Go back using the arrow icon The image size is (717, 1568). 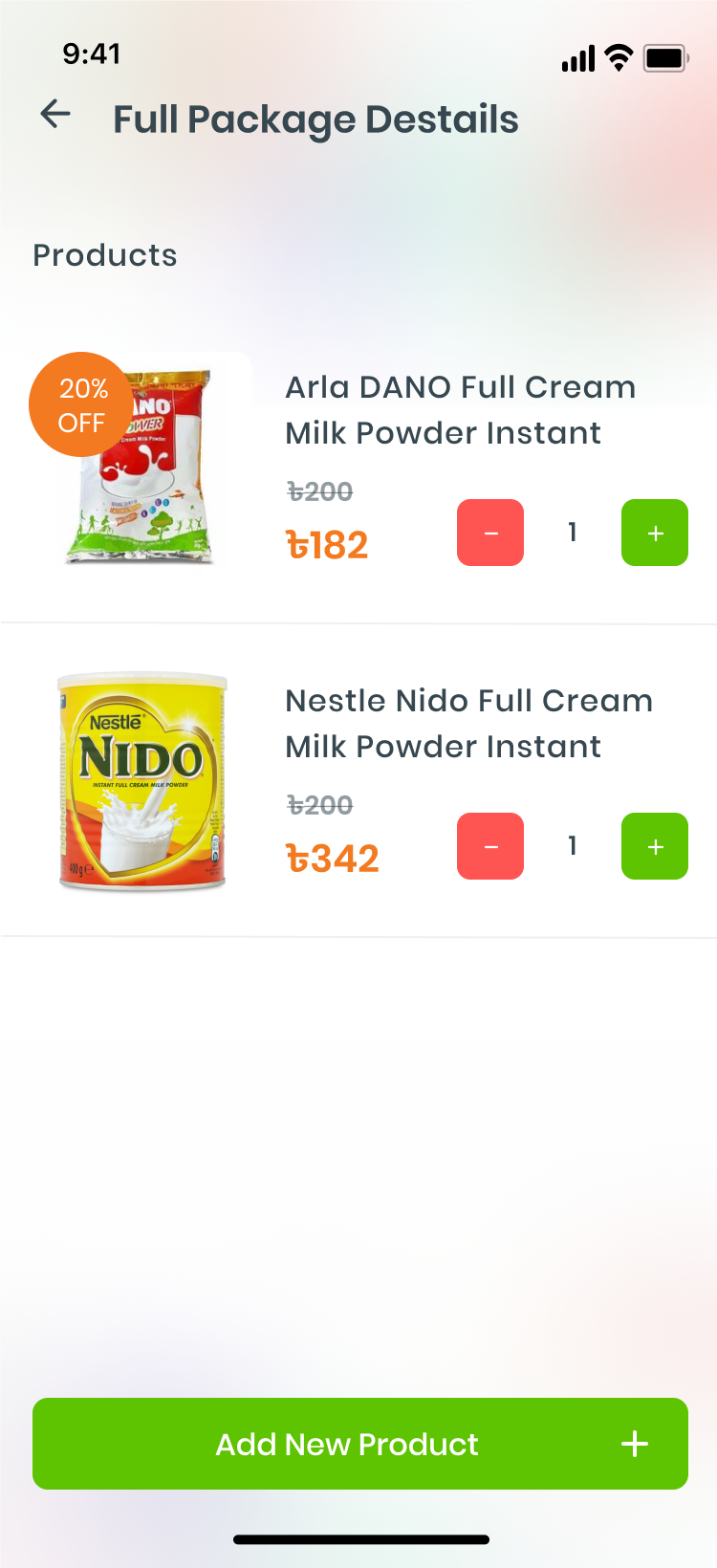coord(55,114)
